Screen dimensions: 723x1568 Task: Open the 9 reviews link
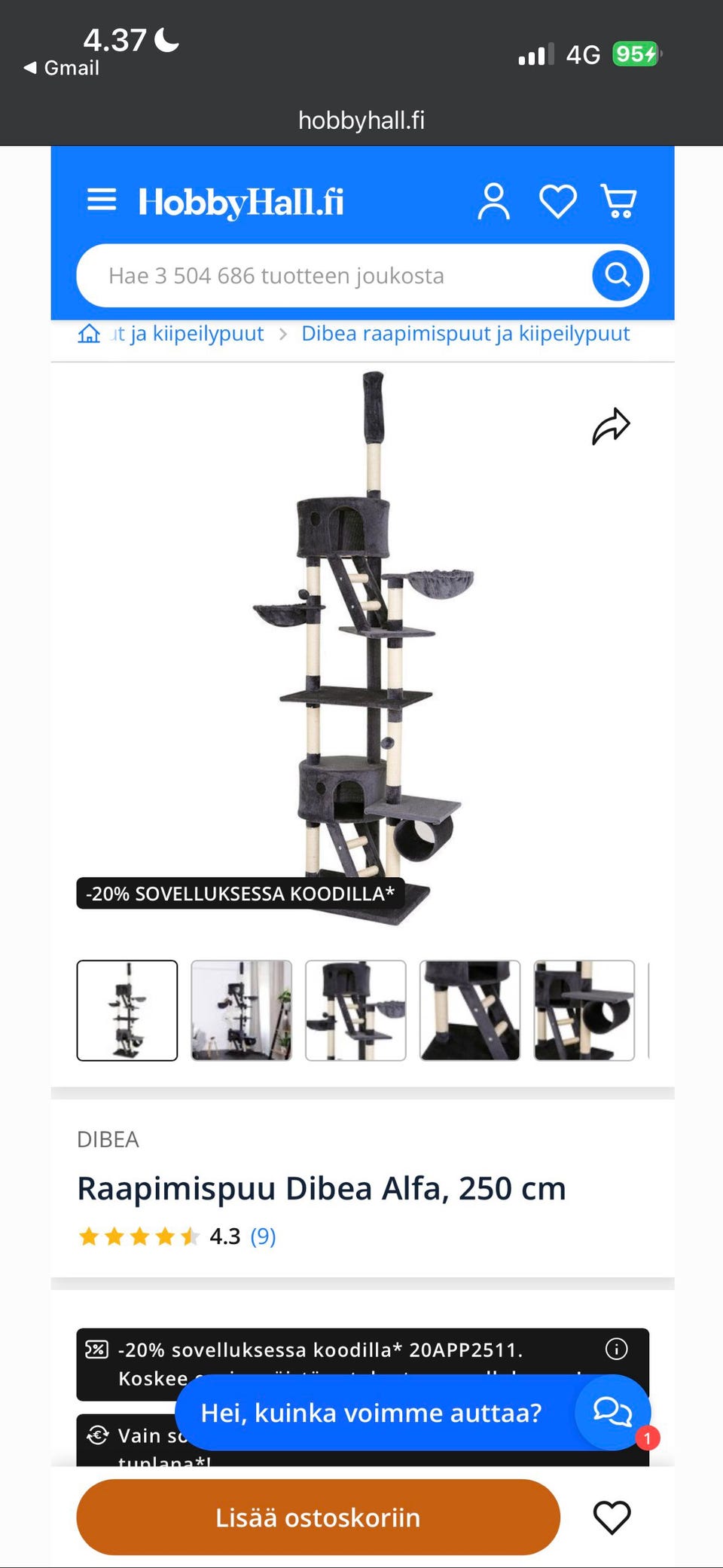click(x=263, y=1236)
